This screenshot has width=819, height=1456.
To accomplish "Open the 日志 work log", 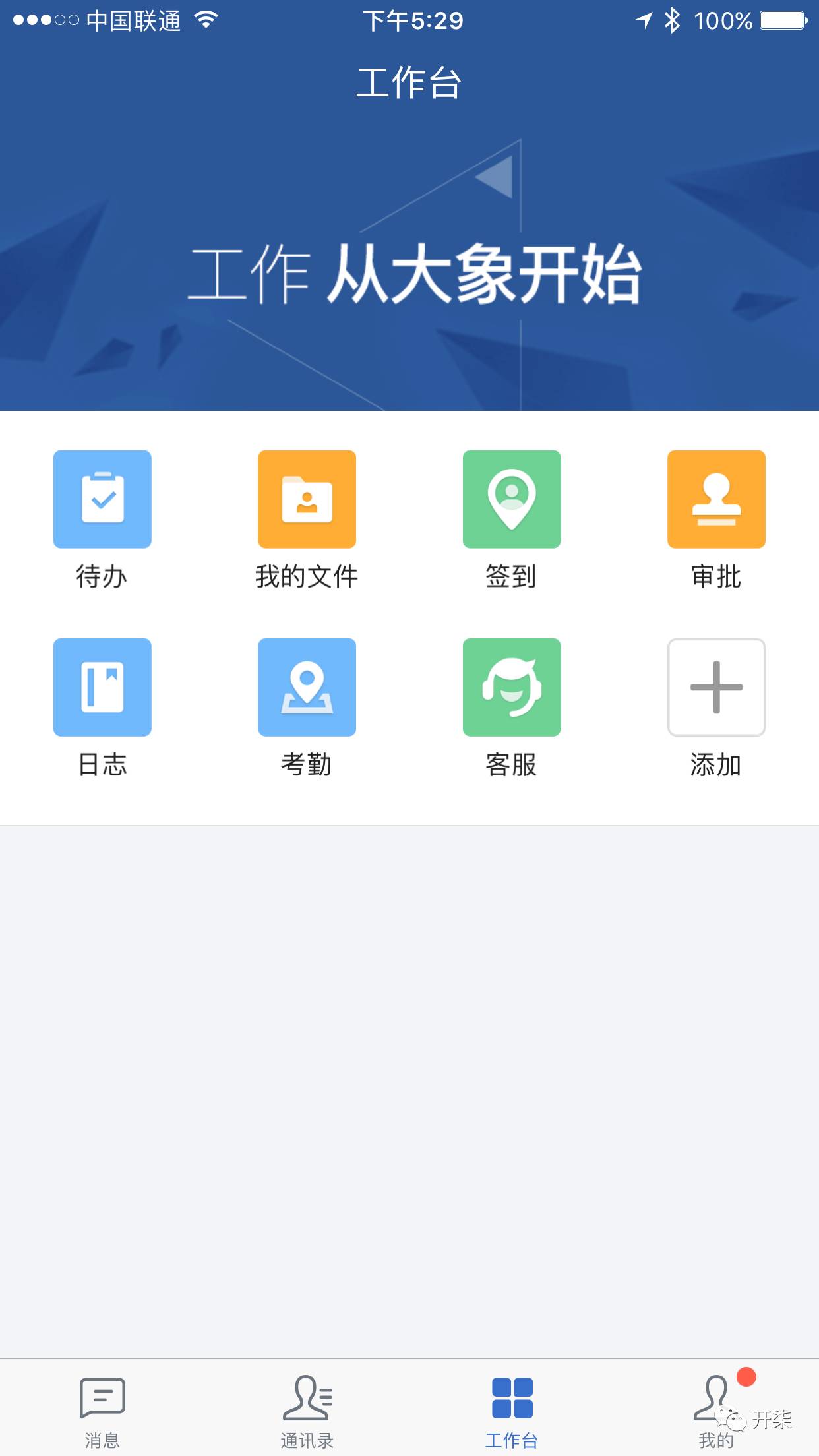I will point(102,687).
